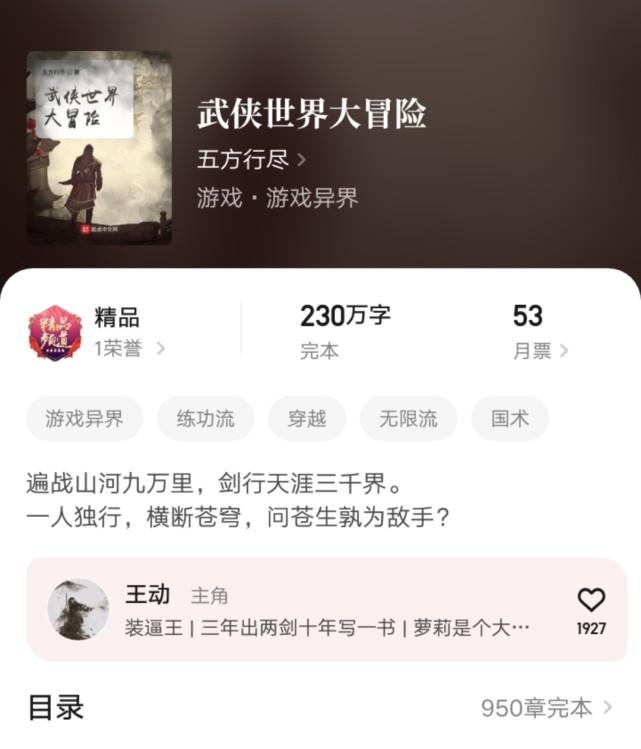Open the 国术 tag chip

coord(510,419)
